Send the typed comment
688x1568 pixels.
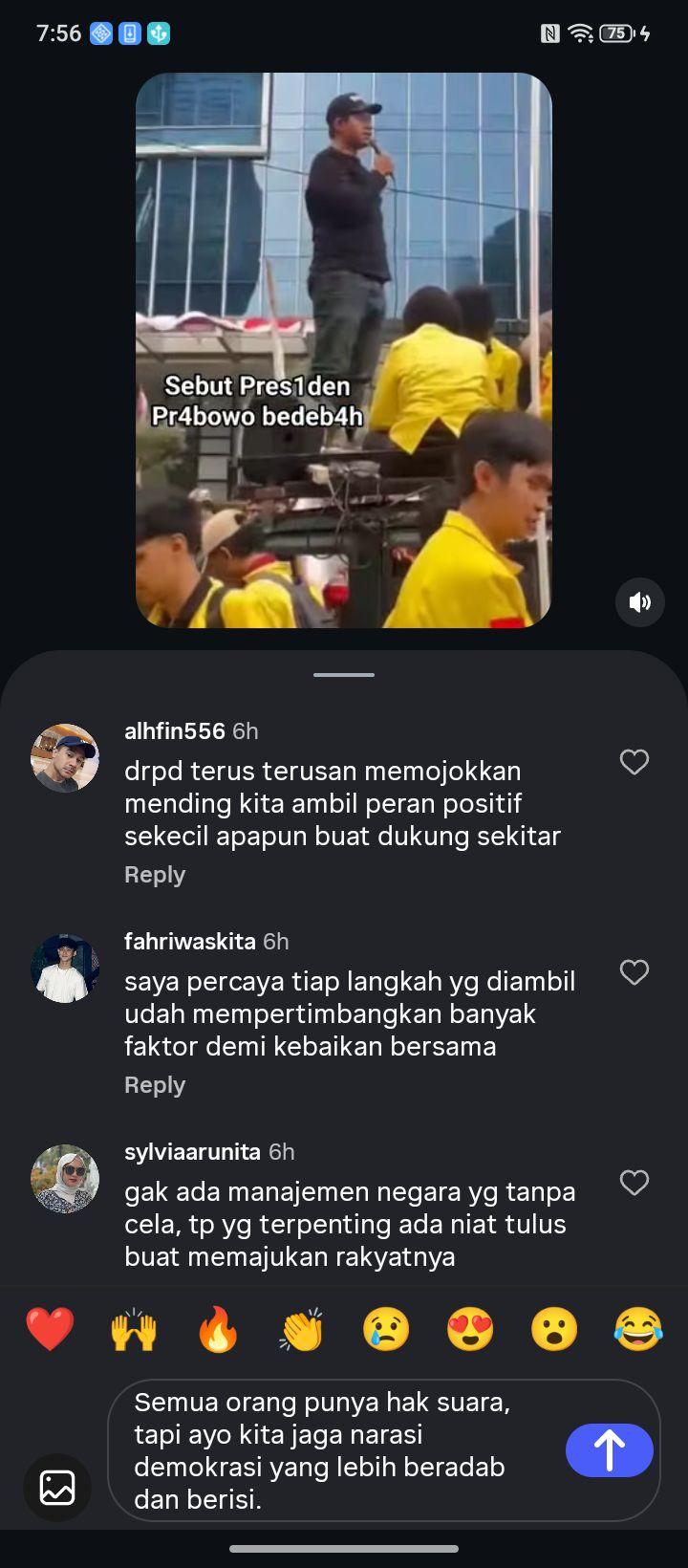click(610, 1450)
